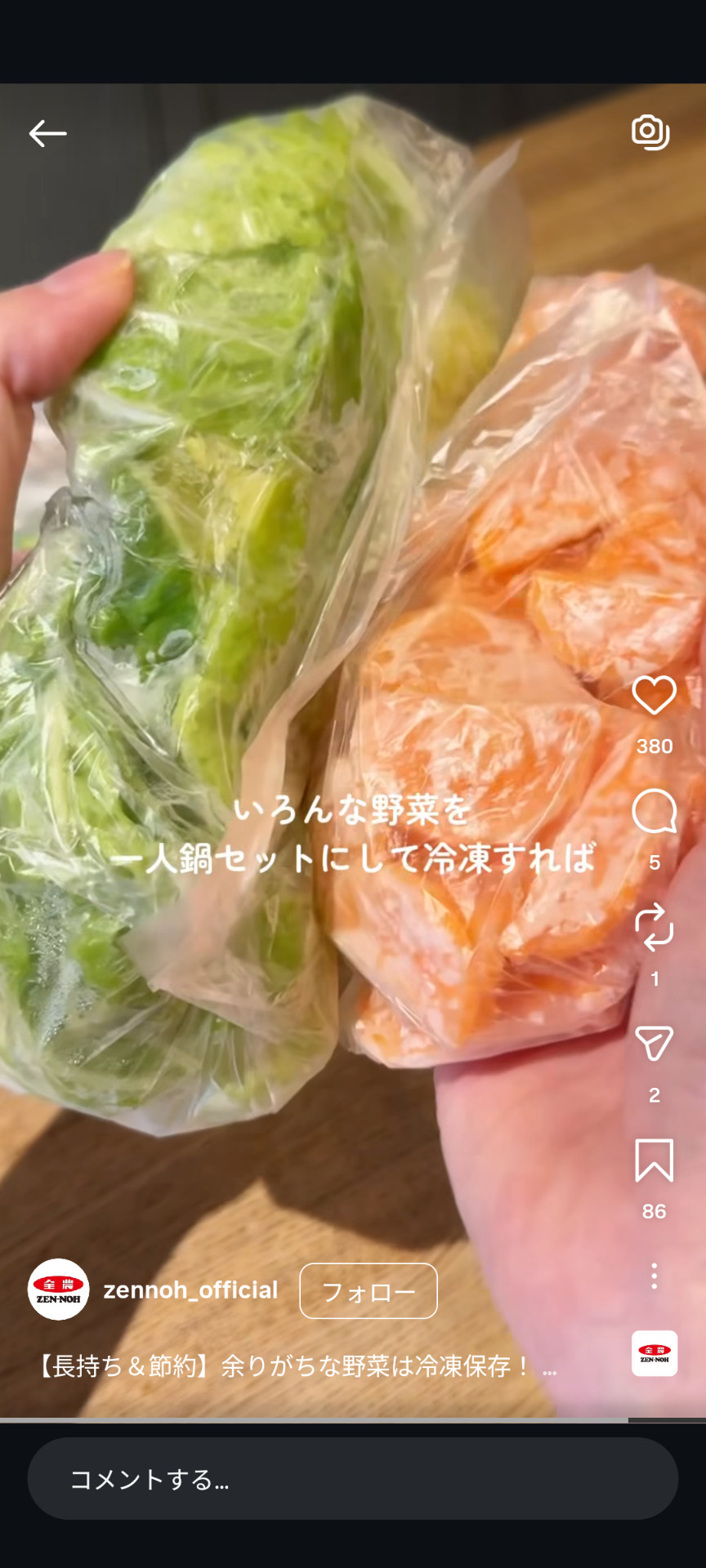706x1568 pixels.
Task: Open the zennoh_official username link
Action: tap(190, 1290)
